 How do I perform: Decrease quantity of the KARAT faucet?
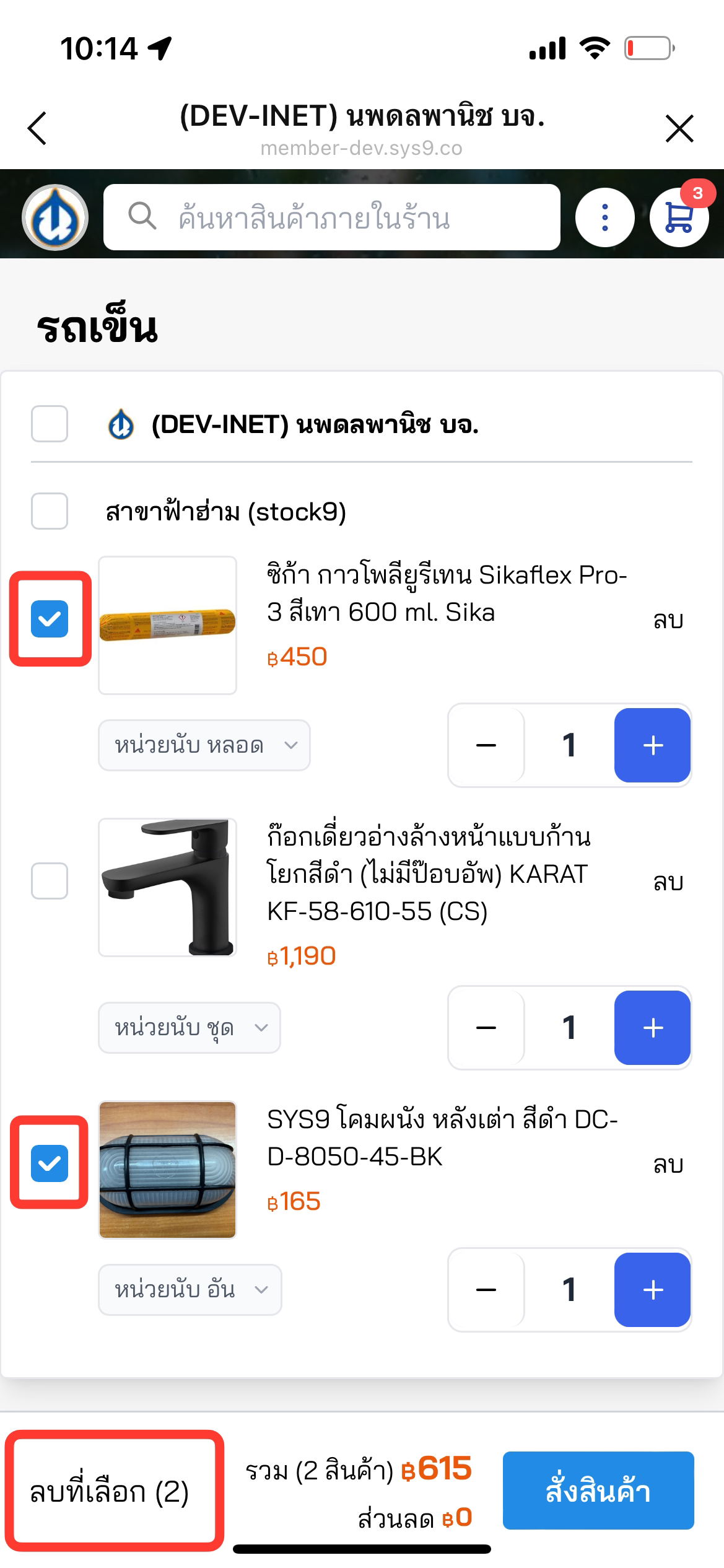486,1028
